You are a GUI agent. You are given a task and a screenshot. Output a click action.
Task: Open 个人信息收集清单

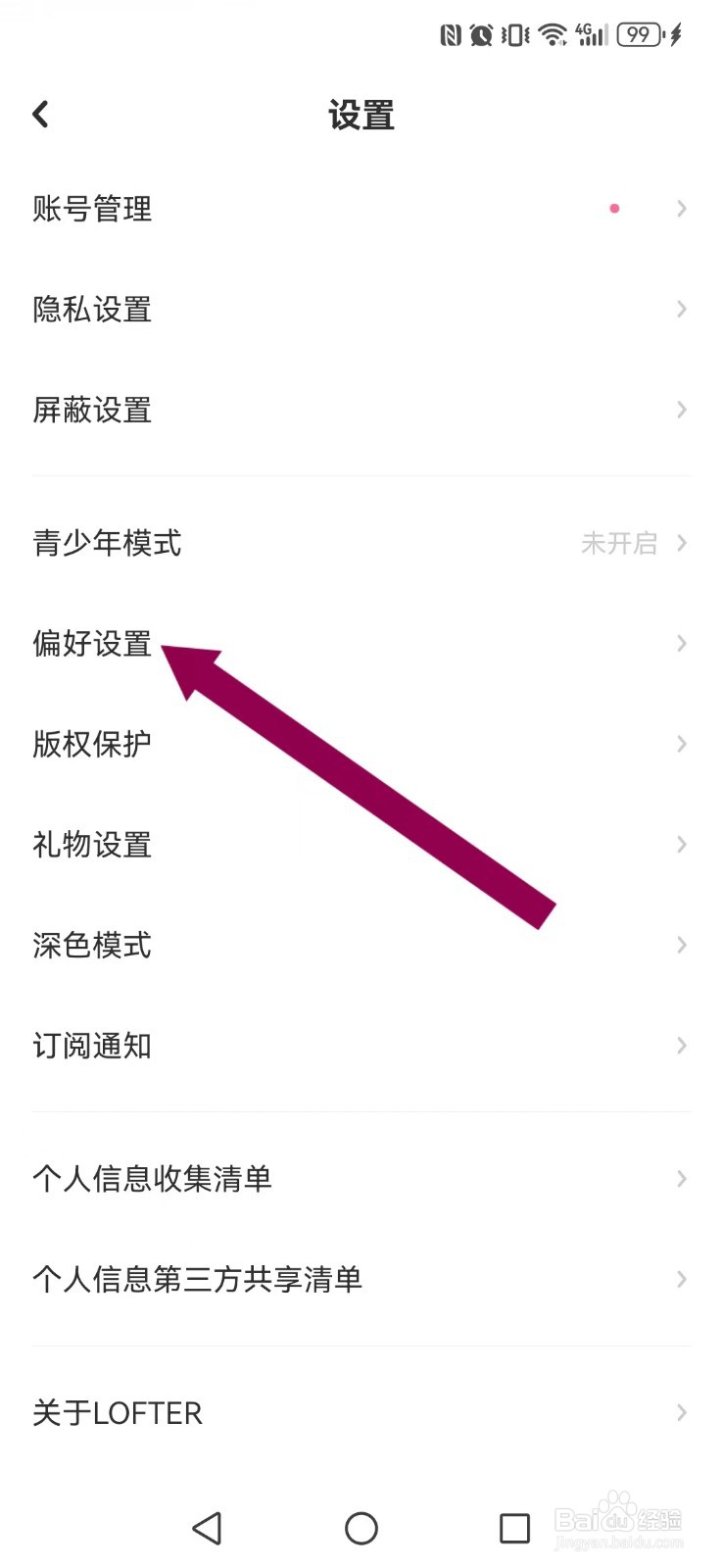pos(153,1179)
